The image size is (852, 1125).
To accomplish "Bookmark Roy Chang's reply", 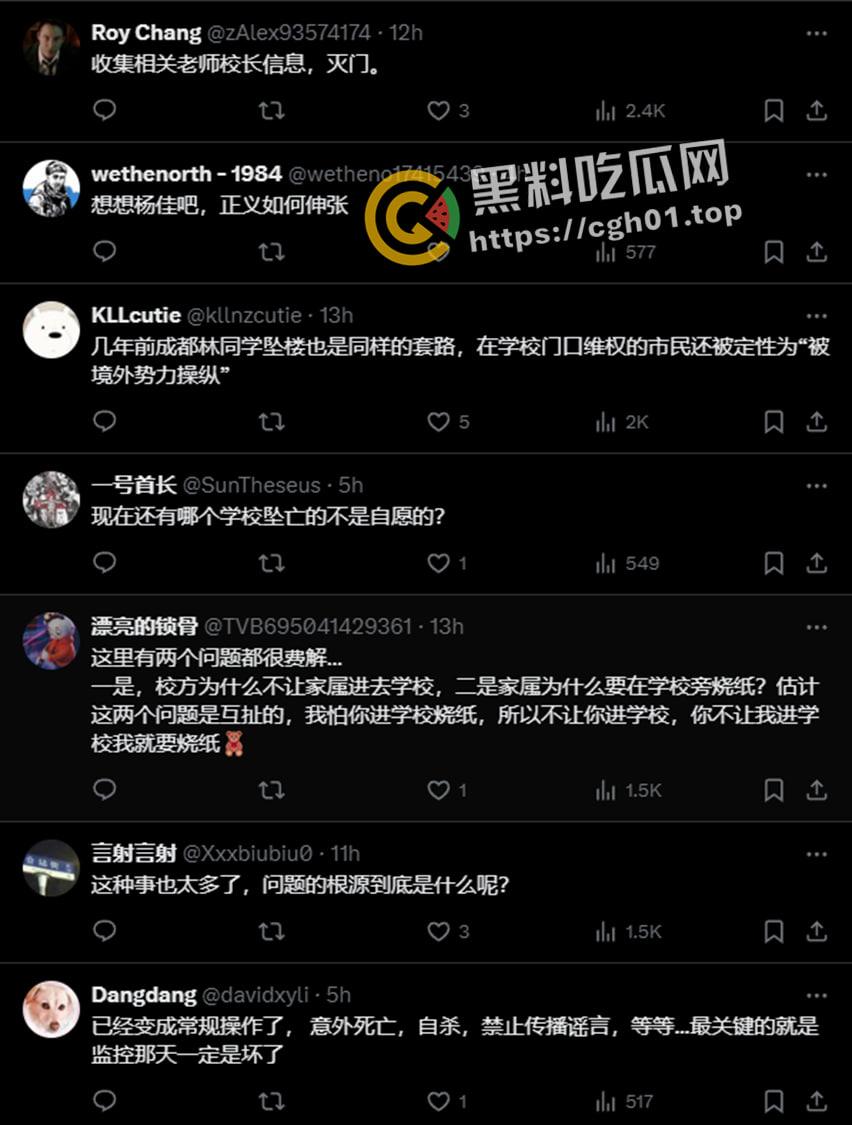I will [x=773, y=111].
